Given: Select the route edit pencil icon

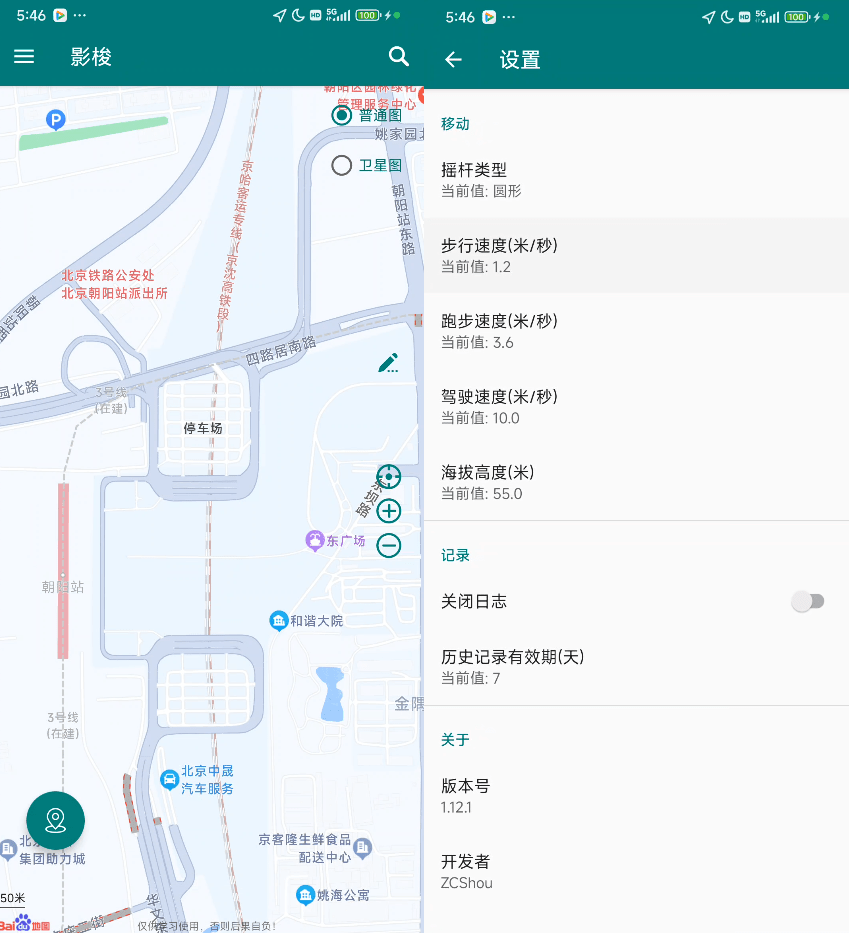Looking at the screenshot, I should (x=389, y=363).
